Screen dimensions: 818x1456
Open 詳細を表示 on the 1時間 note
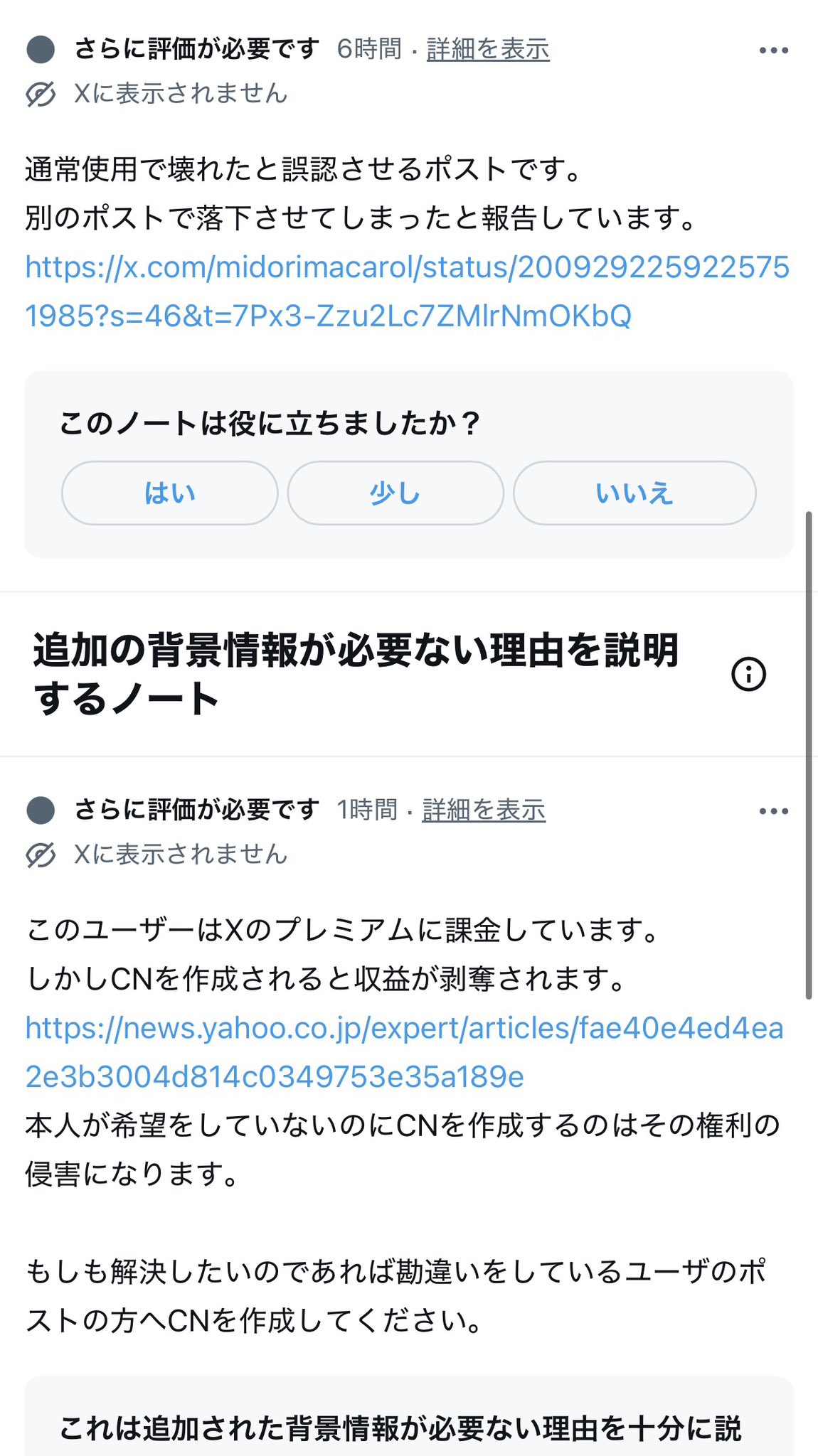pyautogui.click(x=484, y=810)
